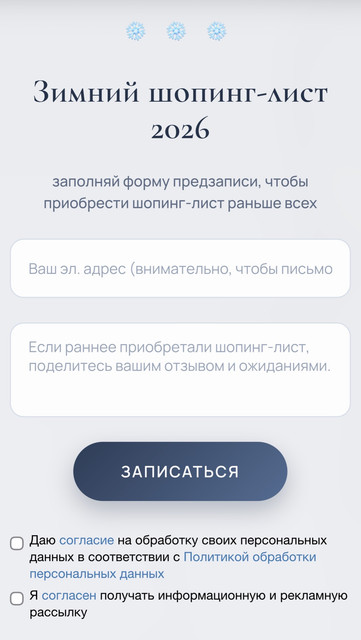Open the «согласие» link
Viewport: 361px width, 640px height.
[87, 540]
